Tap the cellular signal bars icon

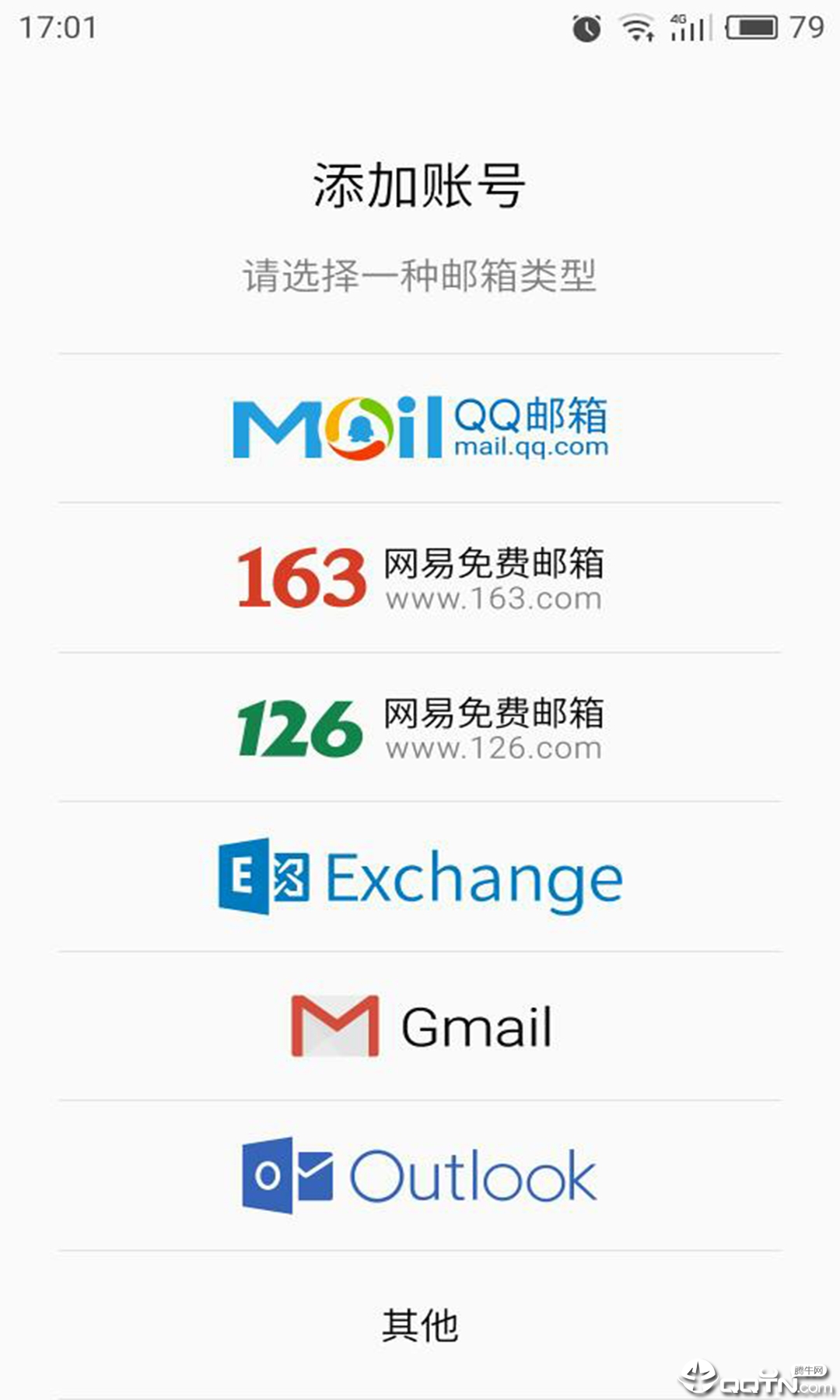691,30
